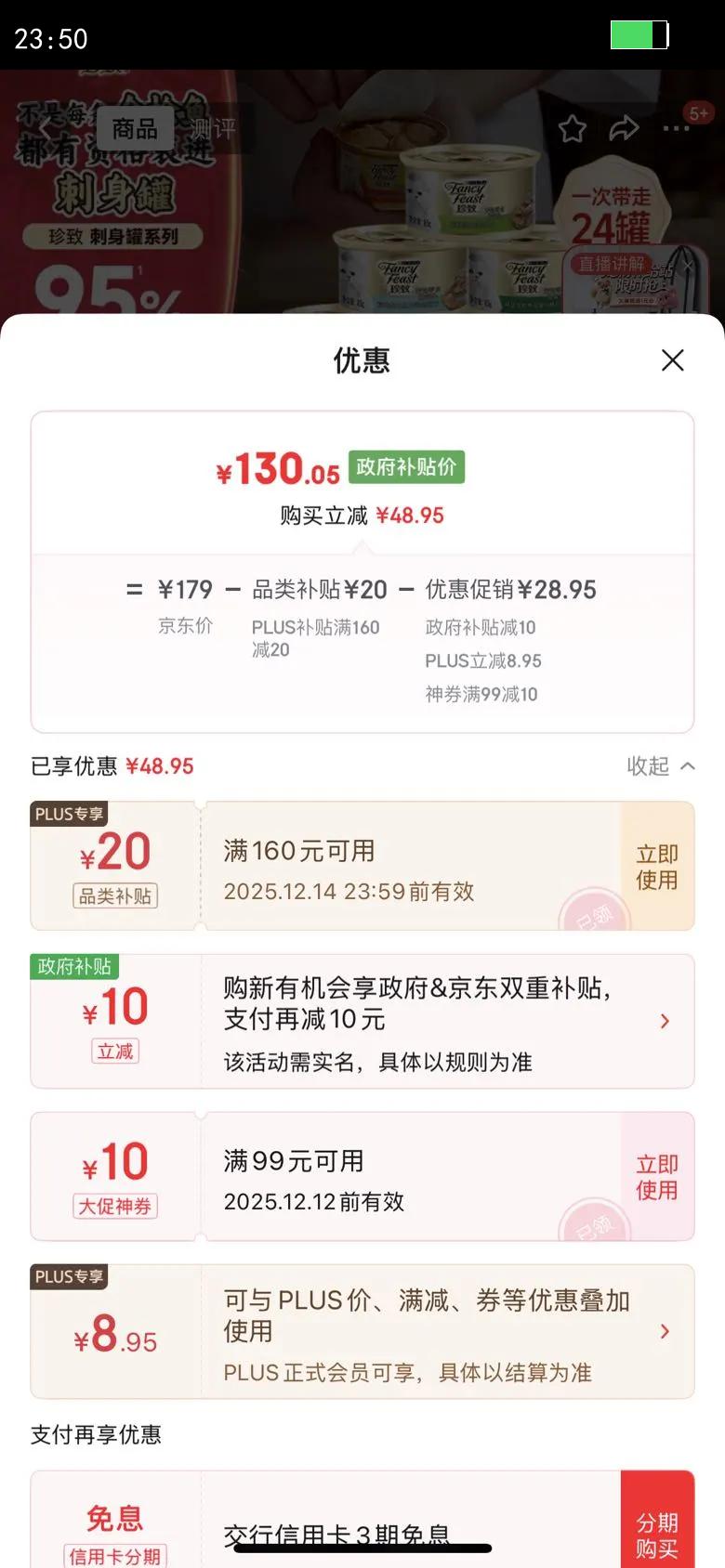Collapse the 已享优惠 section via 收起
Image resolution: width=725 pixels, height=1568 pixels.
pos(662,766)
